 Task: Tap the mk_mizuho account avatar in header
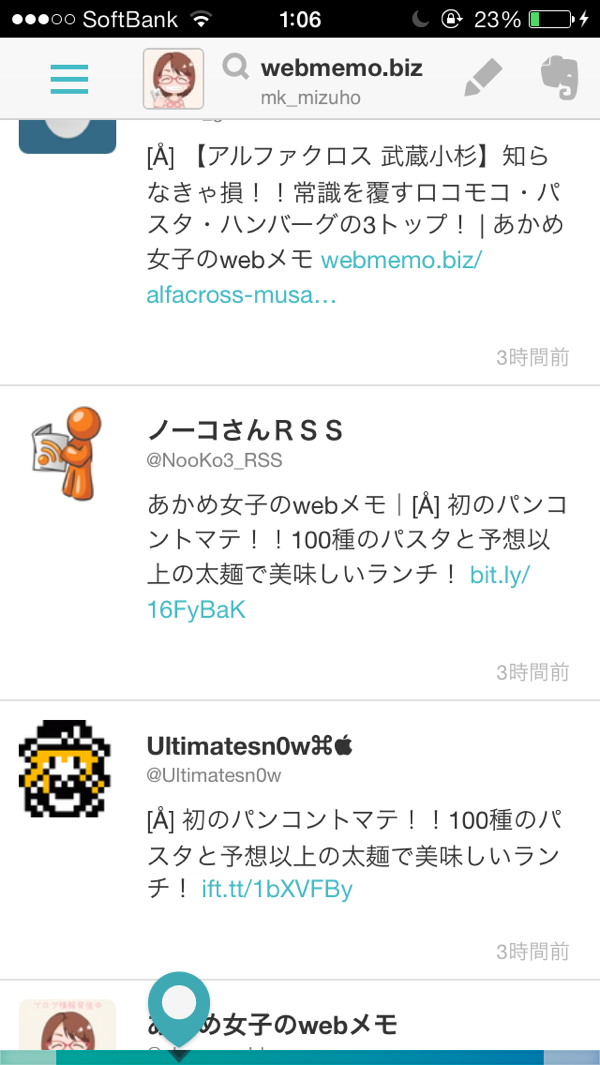[173, 79]
